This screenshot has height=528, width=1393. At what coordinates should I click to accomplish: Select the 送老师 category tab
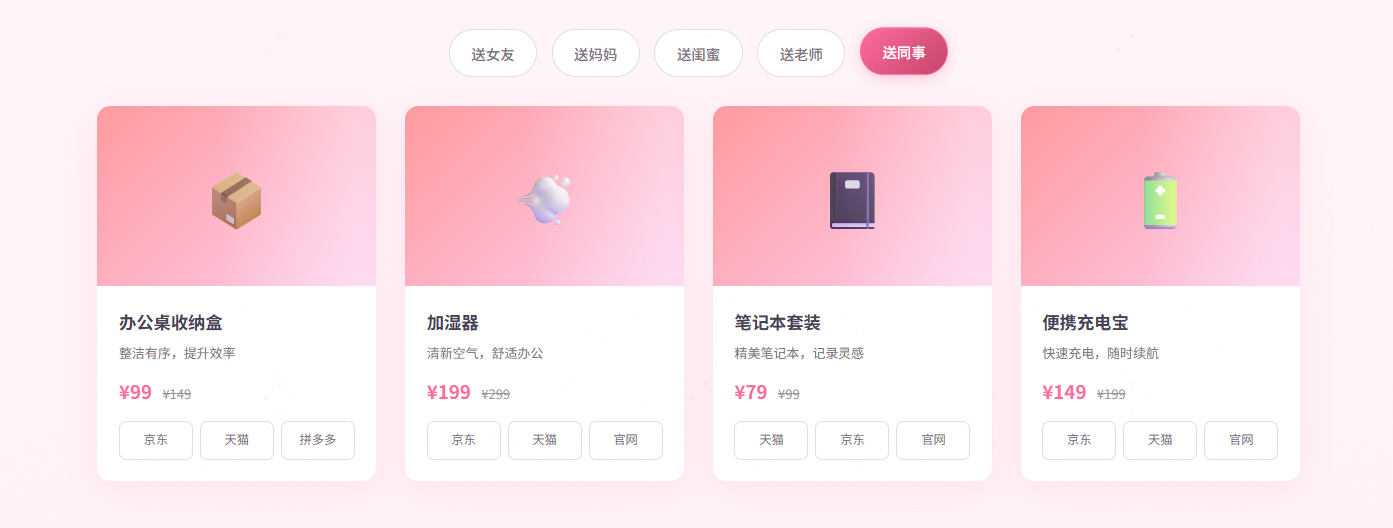coord(801,54)
